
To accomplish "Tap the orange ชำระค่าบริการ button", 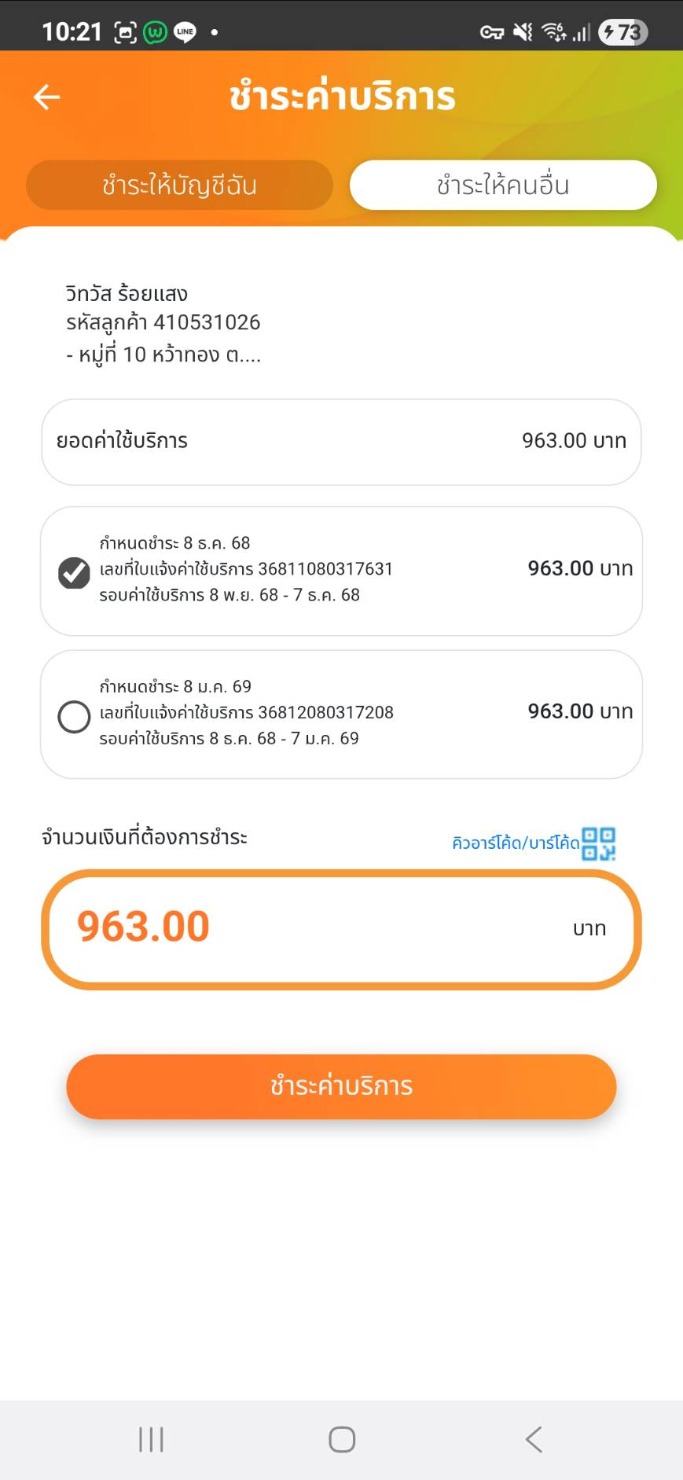I will 341,1087.
